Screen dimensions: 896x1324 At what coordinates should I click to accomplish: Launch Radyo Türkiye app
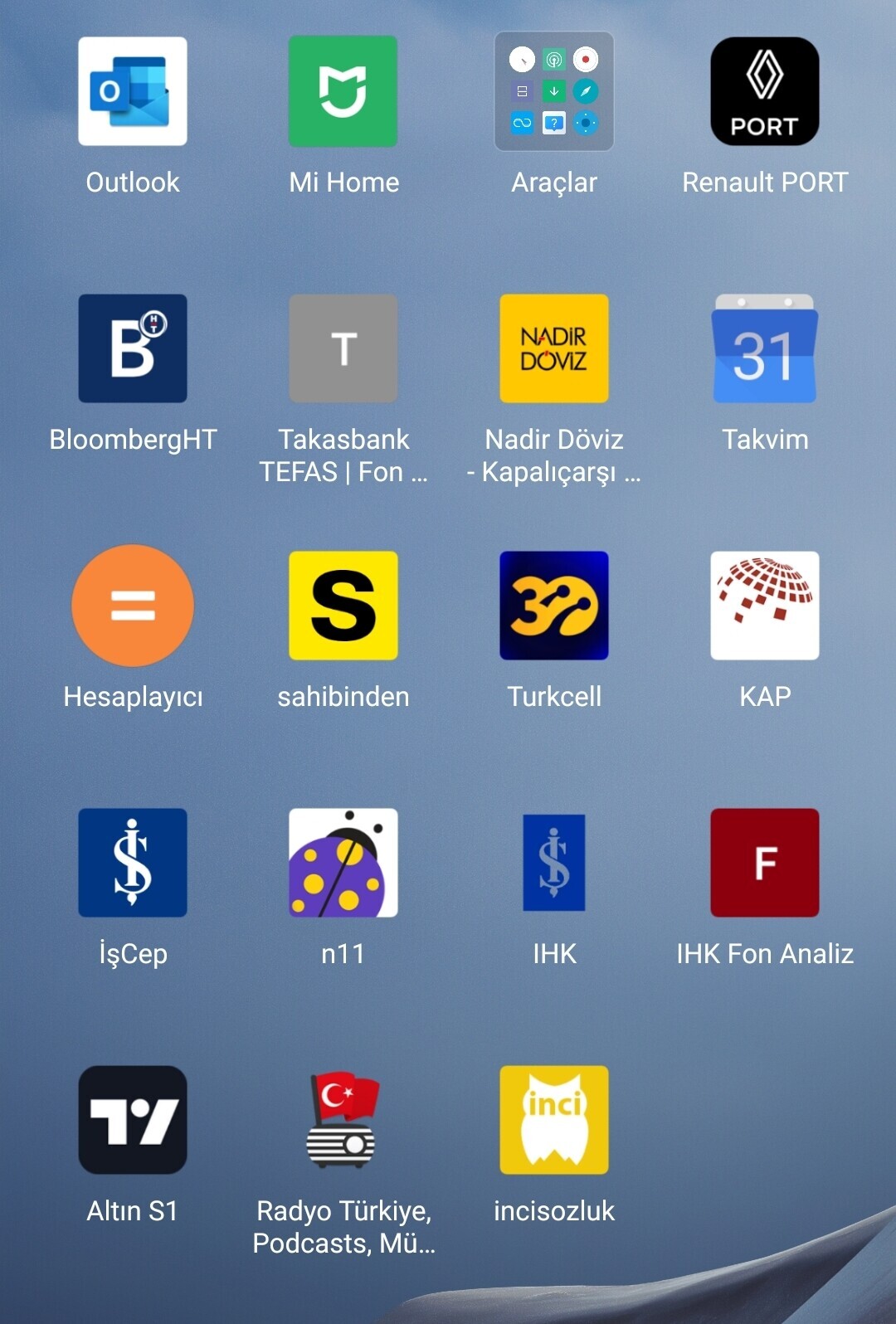click(x=343, y=1121)
